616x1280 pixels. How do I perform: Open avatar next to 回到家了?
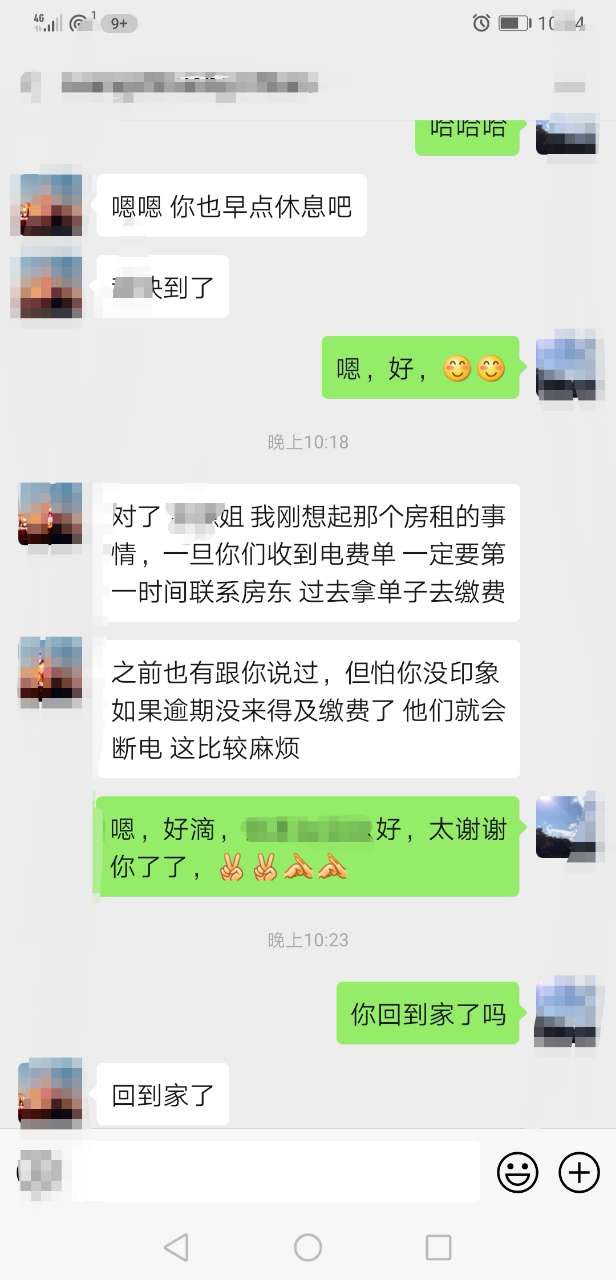pos(50,1094)
